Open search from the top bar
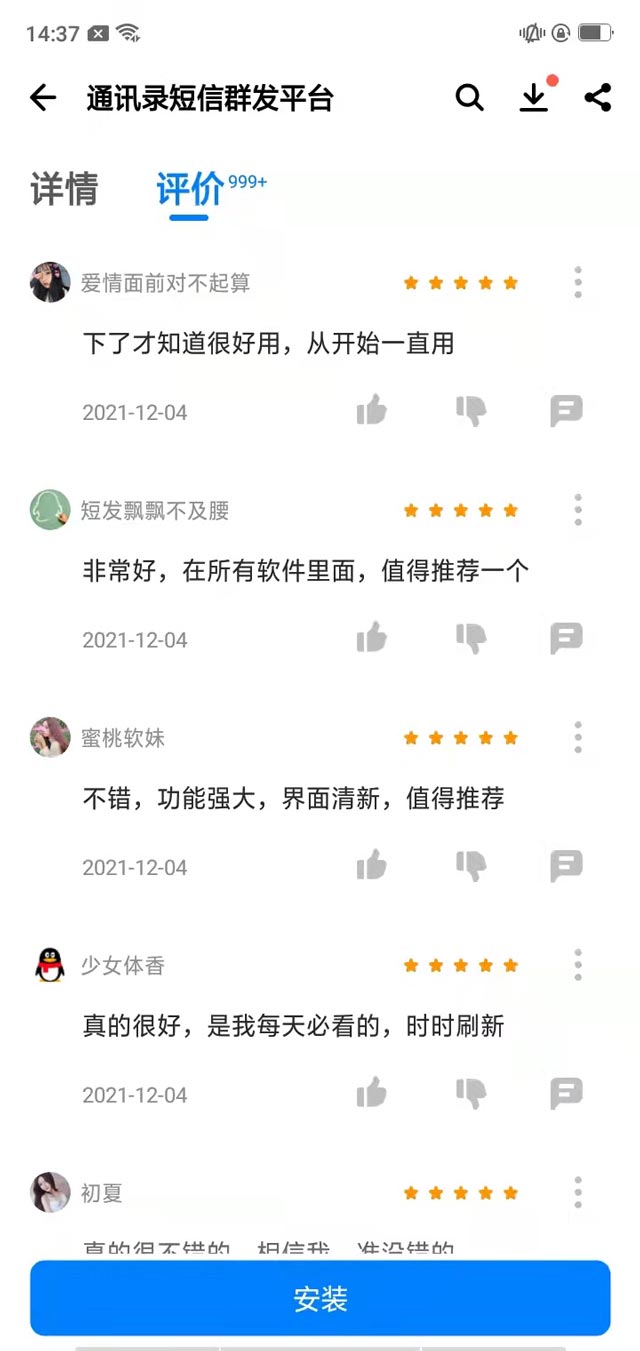This screenshot has height=1351, width=640. pyautogui.click(x=469, y=98)
